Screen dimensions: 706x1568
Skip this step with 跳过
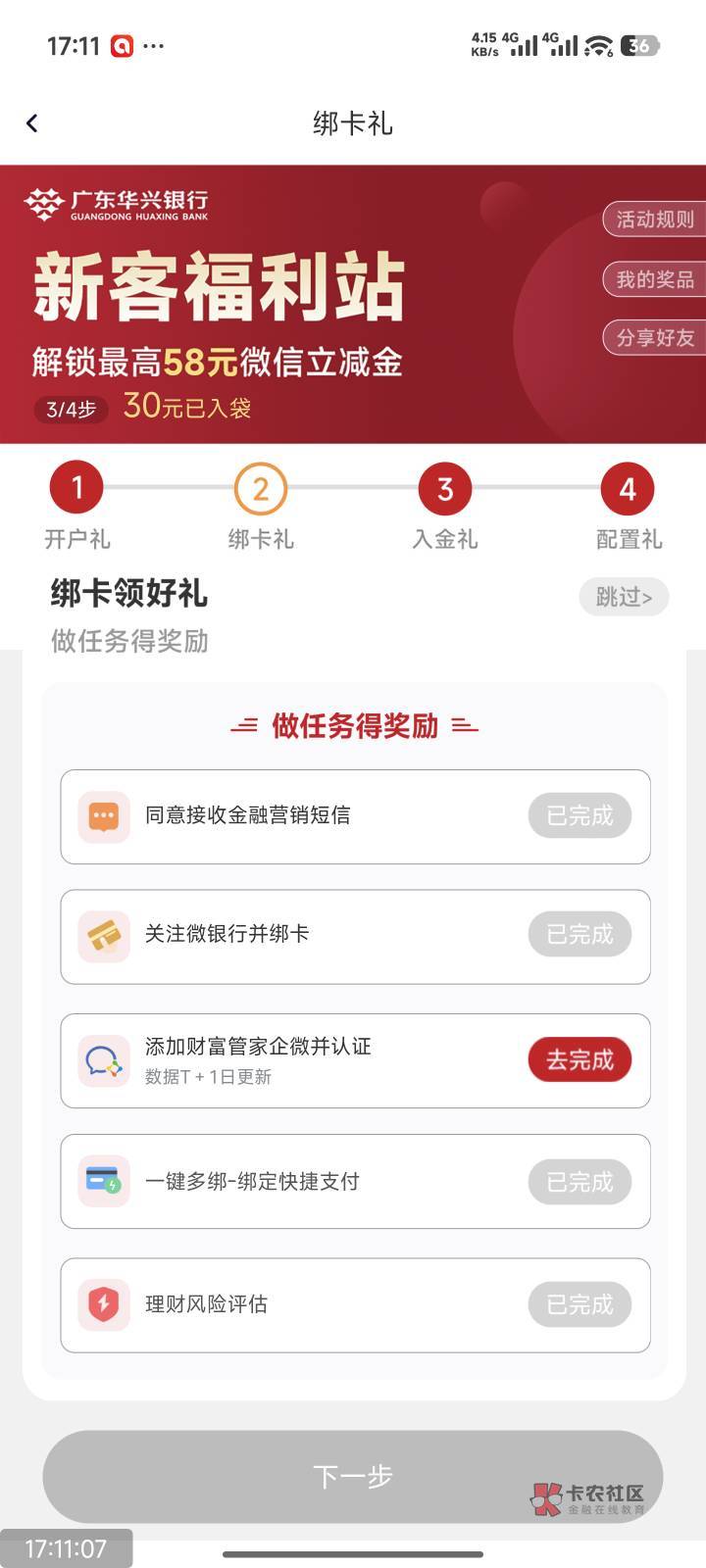tap(624, 597)
